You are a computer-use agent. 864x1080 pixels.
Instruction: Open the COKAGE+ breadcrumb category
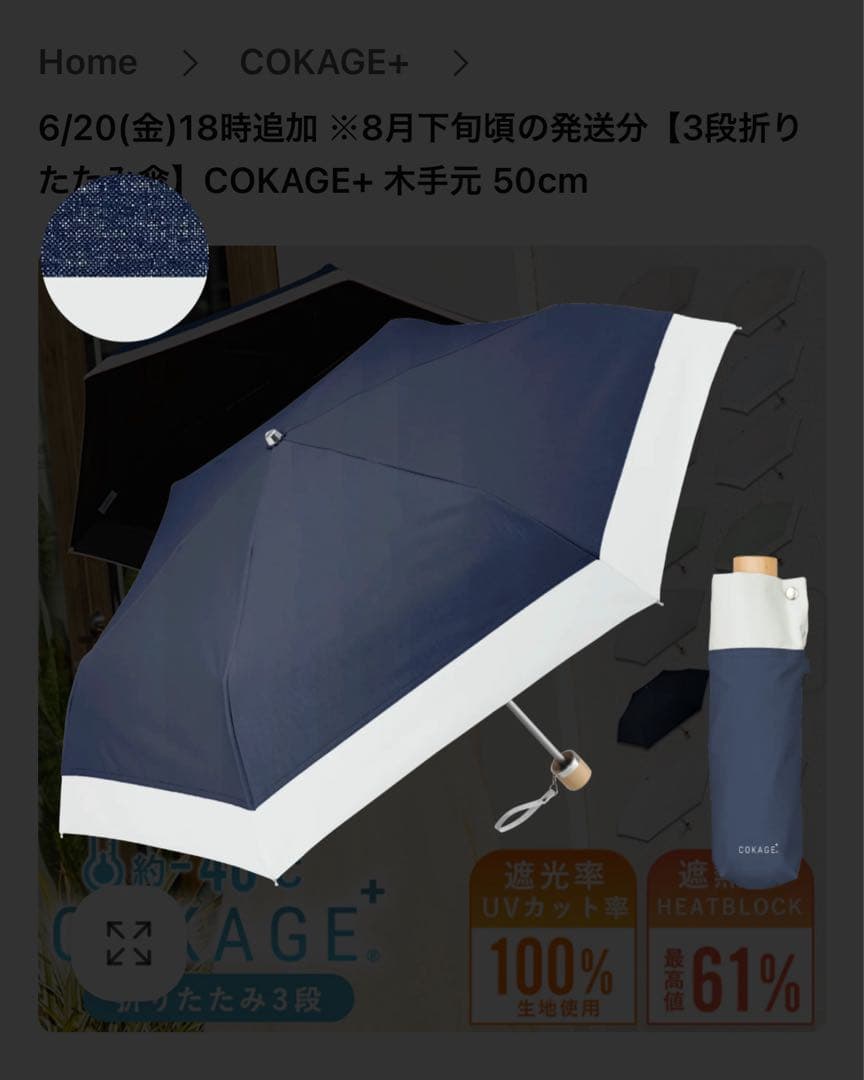click(324, 63)
